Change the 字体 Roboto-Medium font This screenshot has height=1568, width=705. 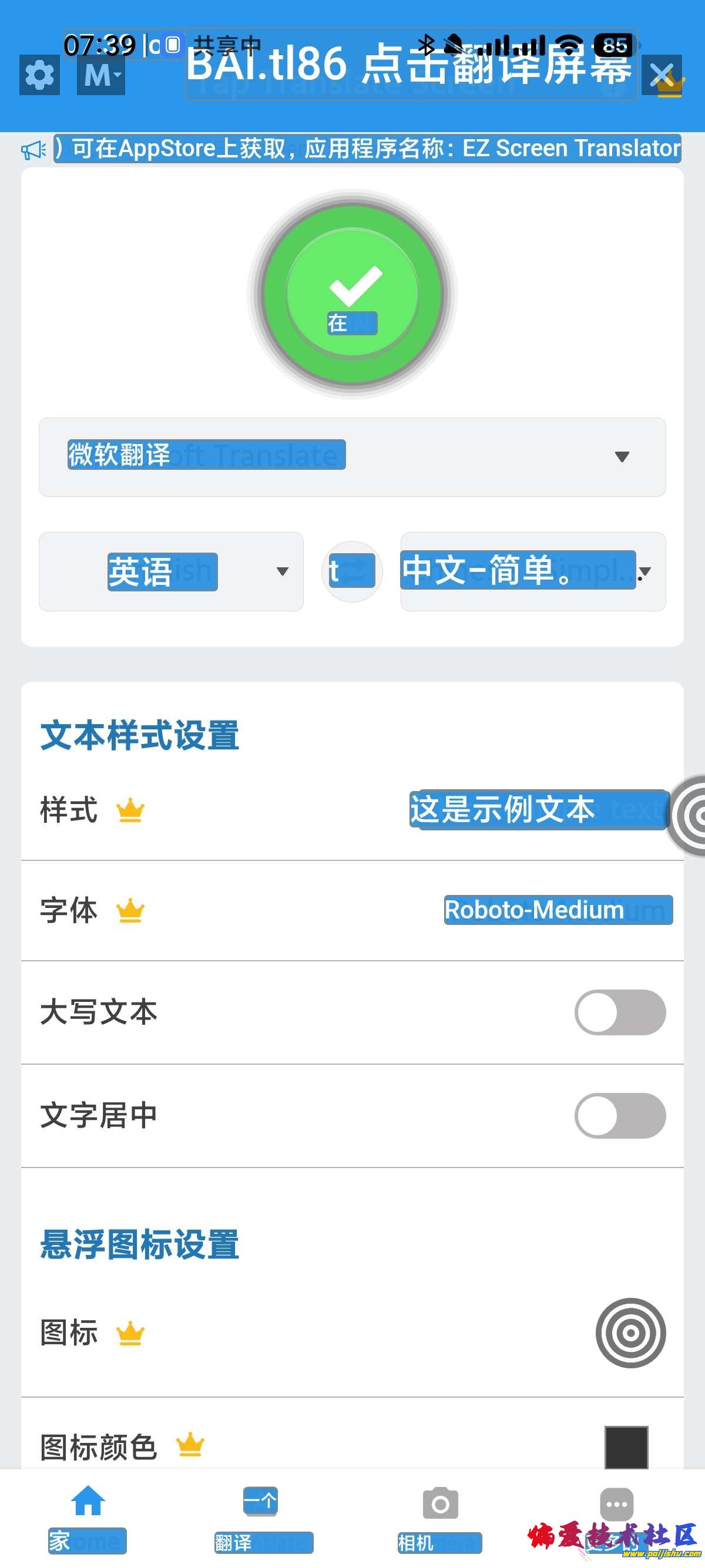558,910
